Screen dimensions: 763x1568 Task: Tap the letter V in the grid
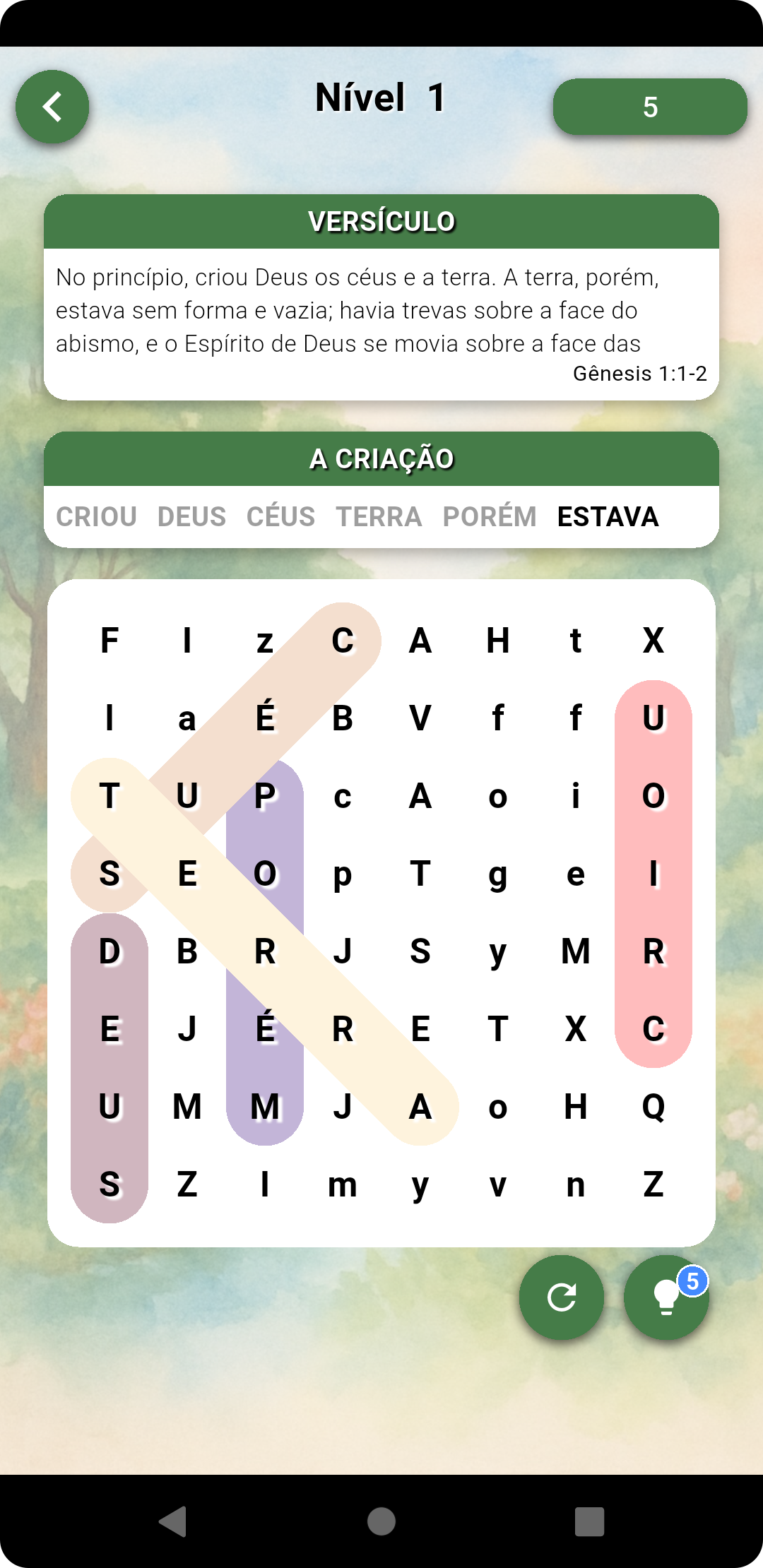click(420, 718)
